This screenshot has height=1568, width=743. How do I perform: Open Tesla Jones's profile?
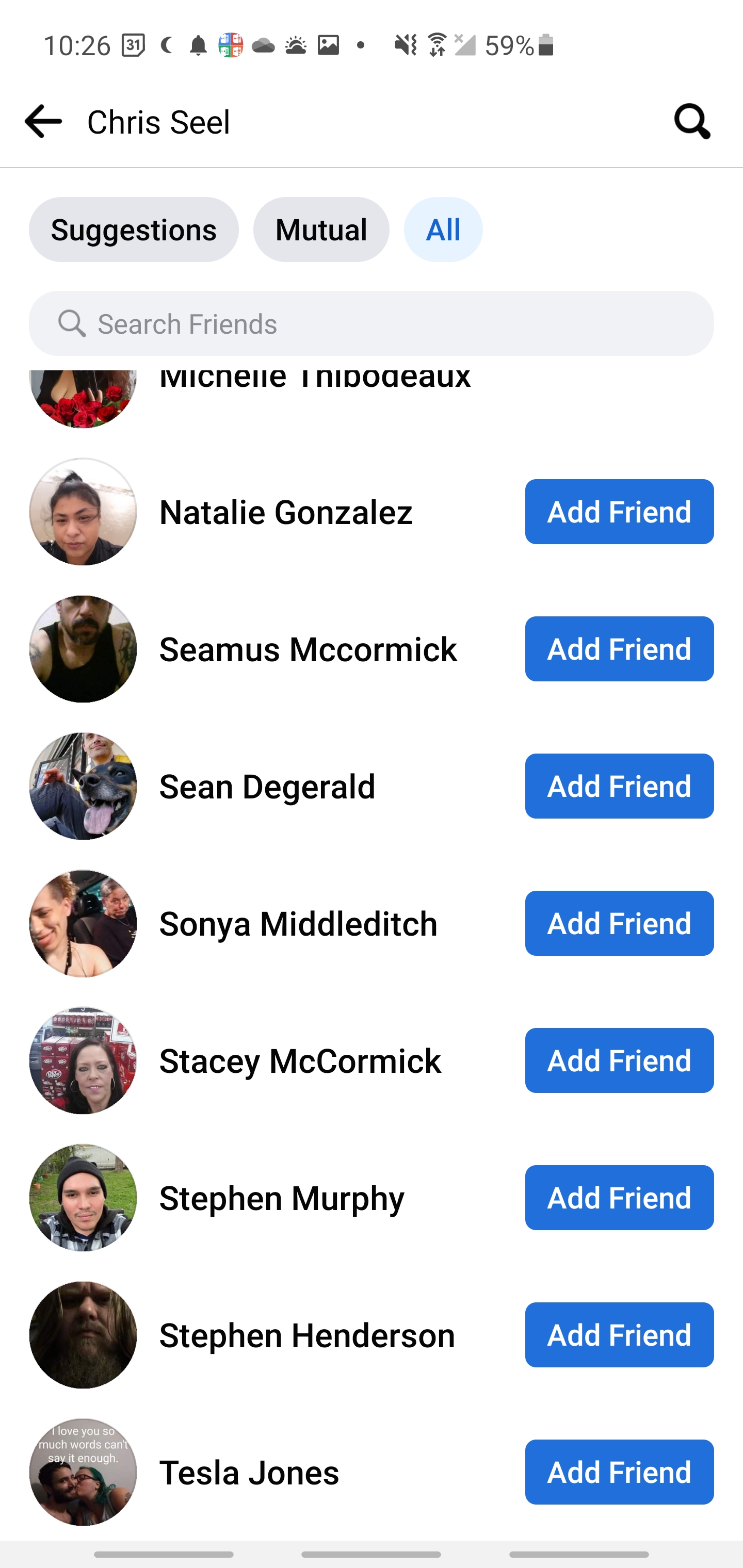tap(249, 1472)
